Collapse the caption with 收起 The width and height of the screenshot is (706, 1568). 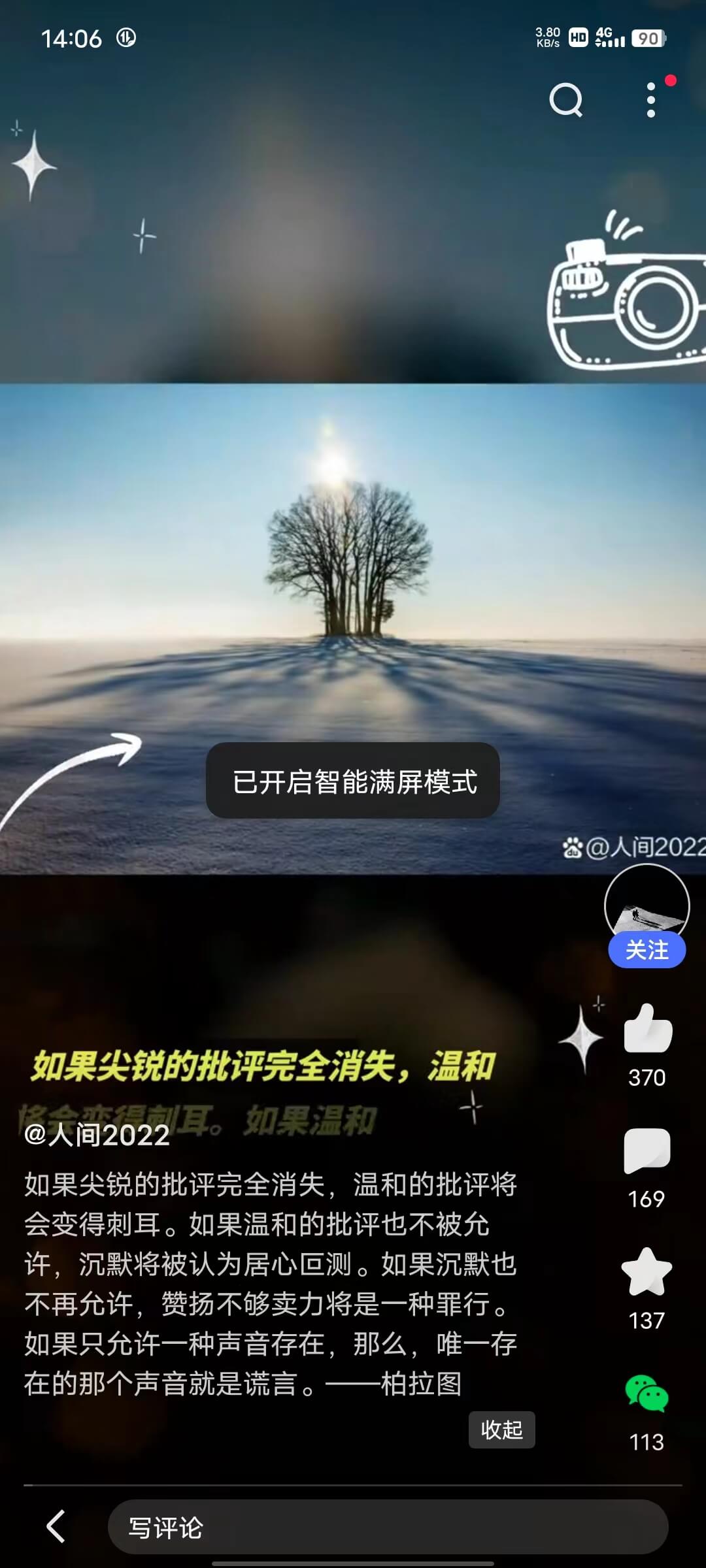click(x=501, y=1429)
